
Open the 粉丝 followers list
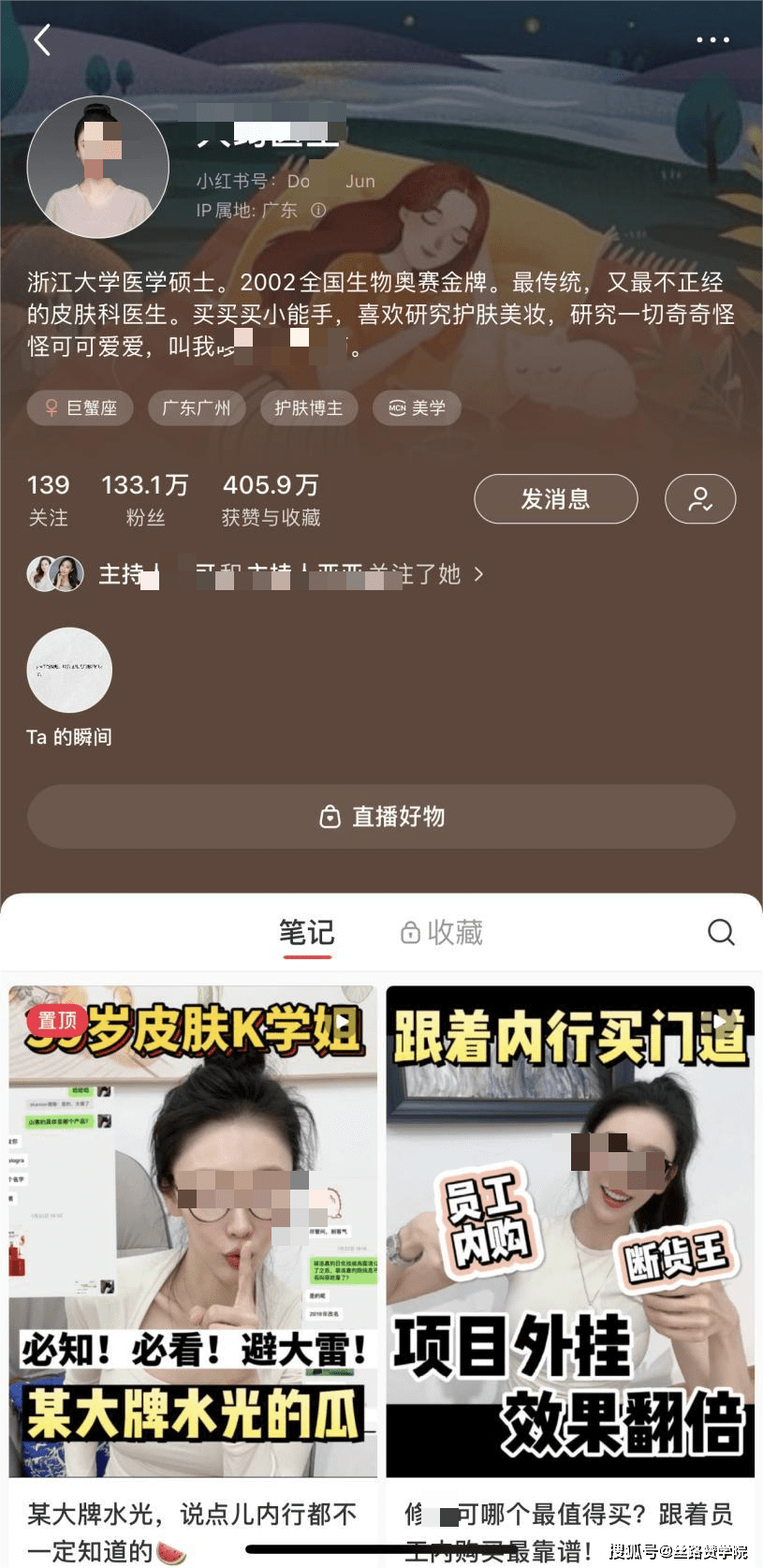pos(145,500)
